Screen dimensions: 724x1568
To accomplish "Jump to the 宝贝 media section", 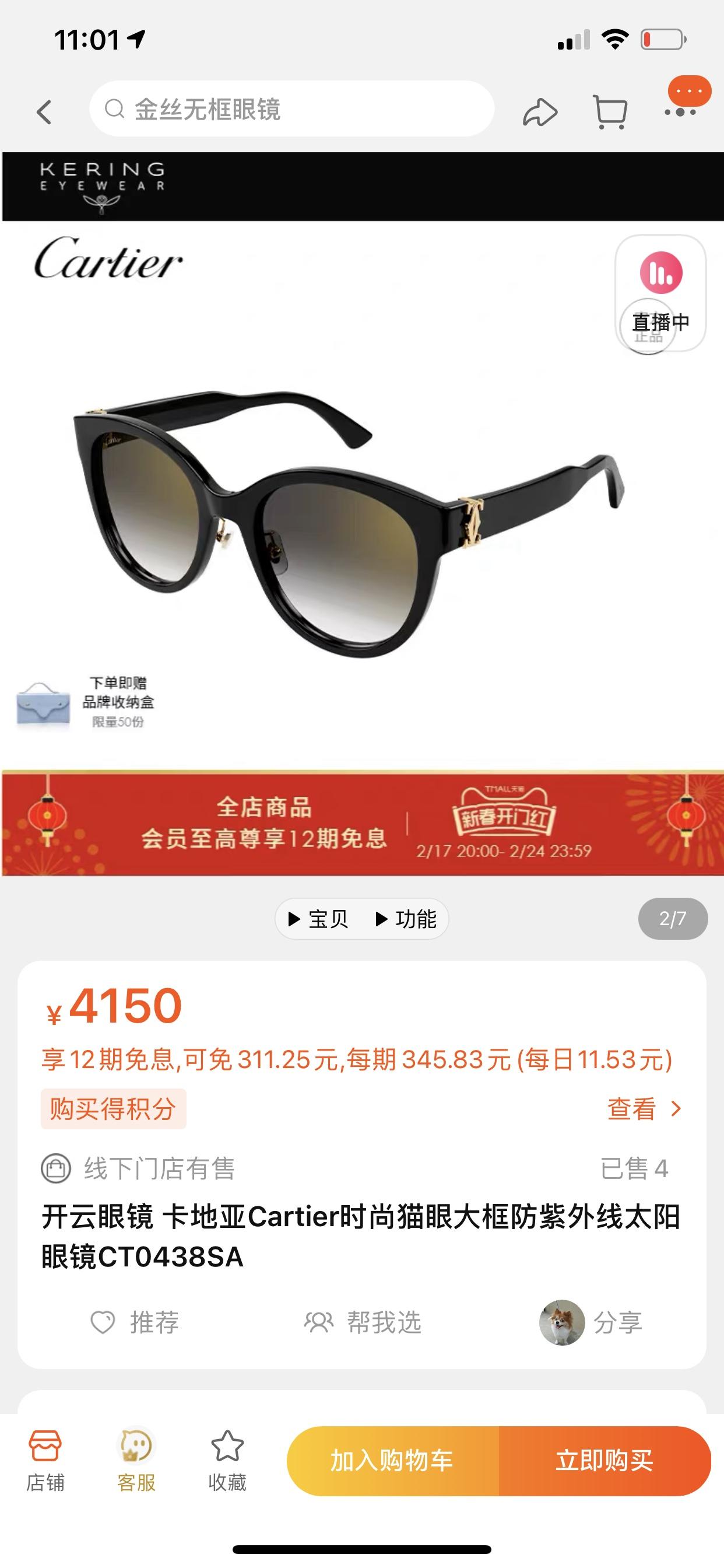I will pyautogui.click(x=319, y=919).
